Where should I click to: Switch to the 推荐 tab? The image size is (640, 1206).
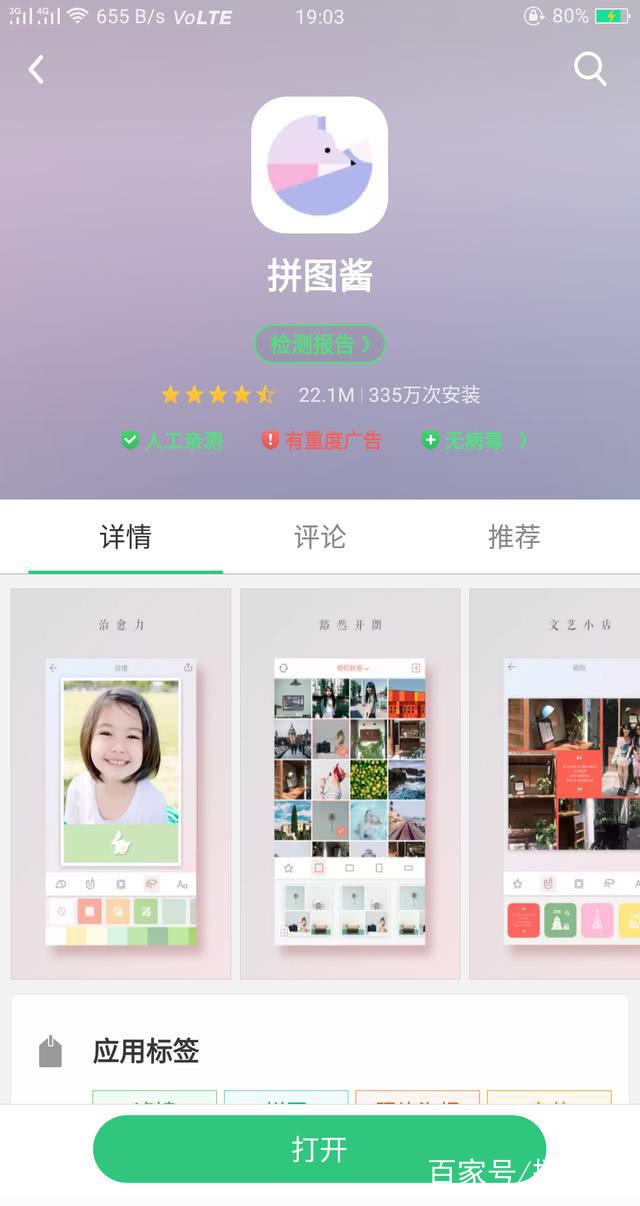(514, 537)
